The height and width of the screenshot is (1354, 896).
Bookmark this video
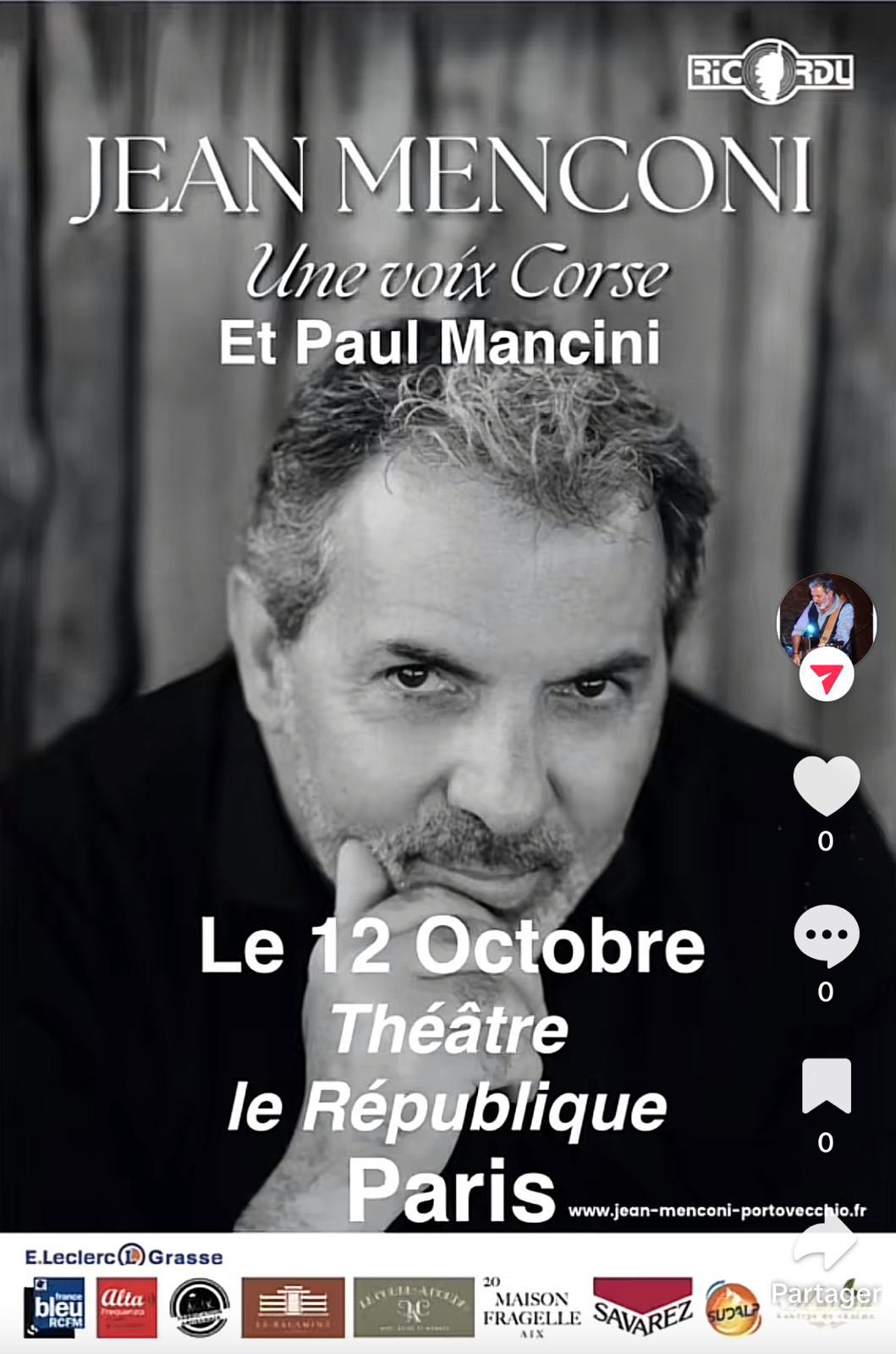[x=826, y=1085]
